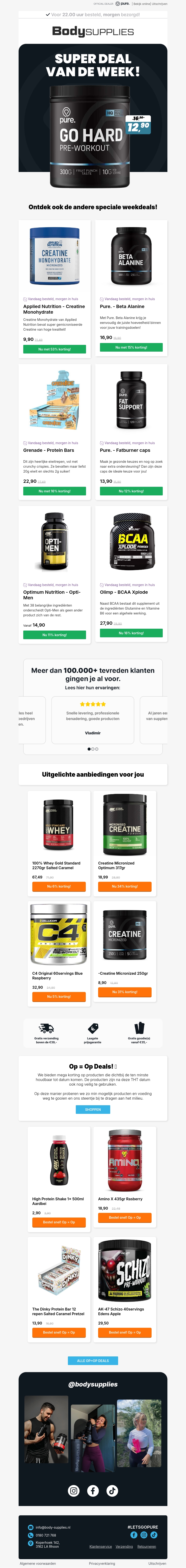The image size is (186, 1568).
Task: Tap 'Nu met 53% korting!' for Creatine Monohydrate
Action: (54, 349)
